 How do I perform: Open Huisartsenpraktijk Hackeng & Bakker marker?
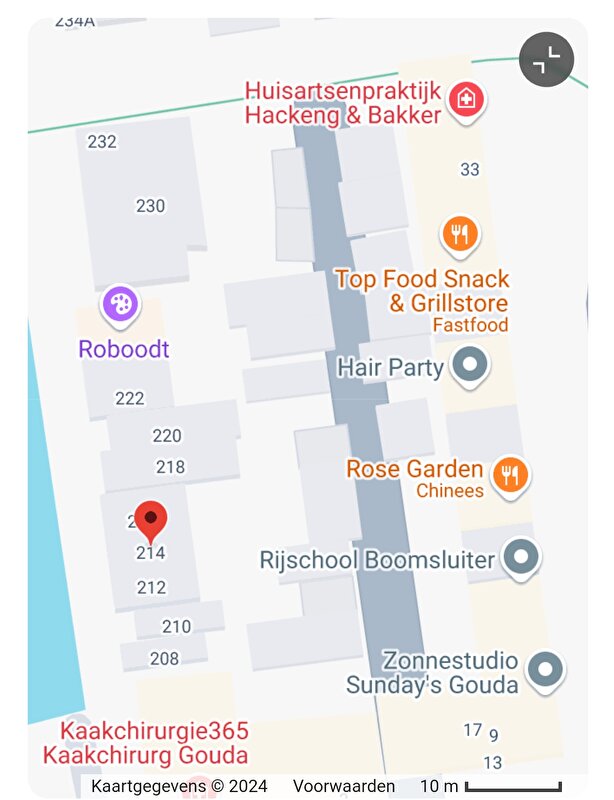coord(465,99)
